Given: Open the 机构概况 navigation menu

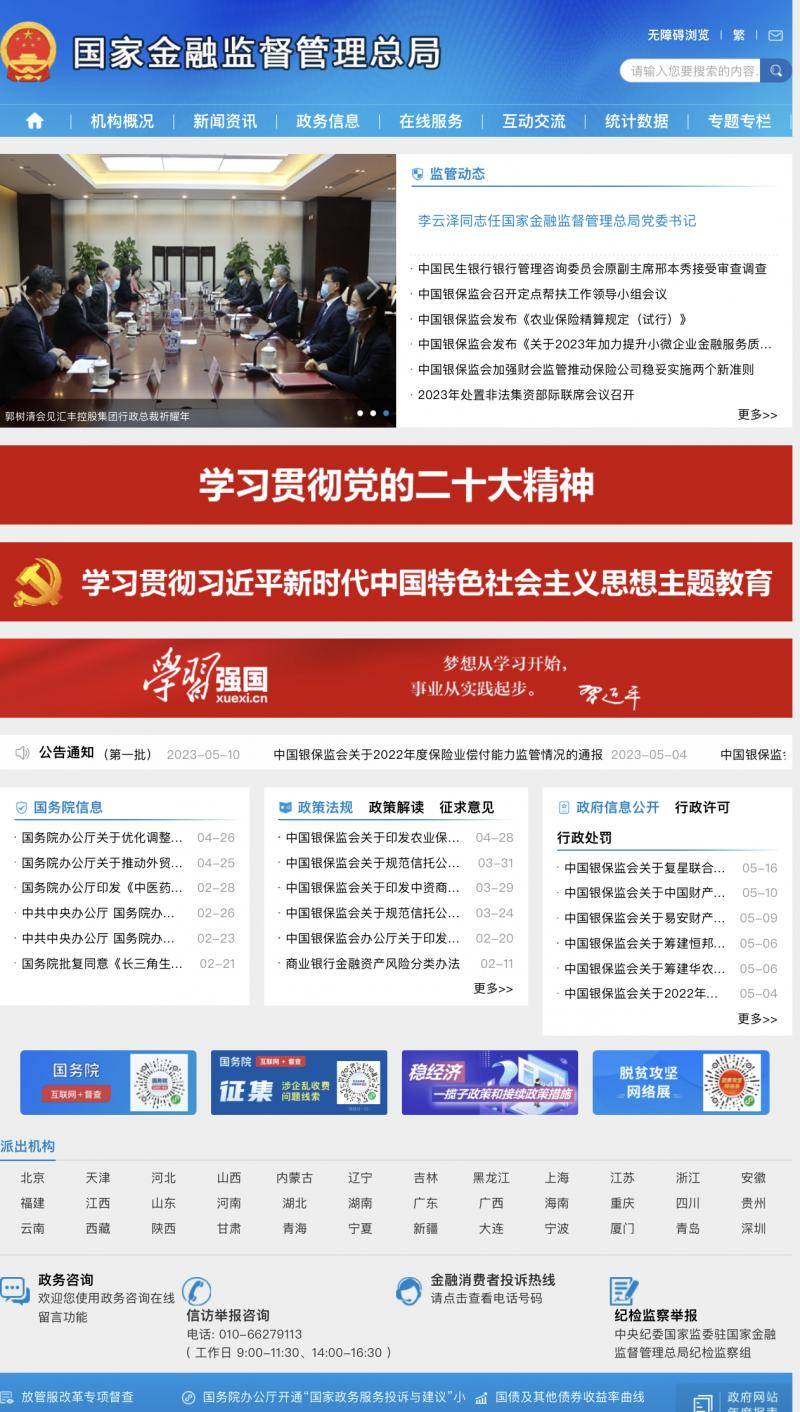Looking at the screenshot, I should (122, 121).
